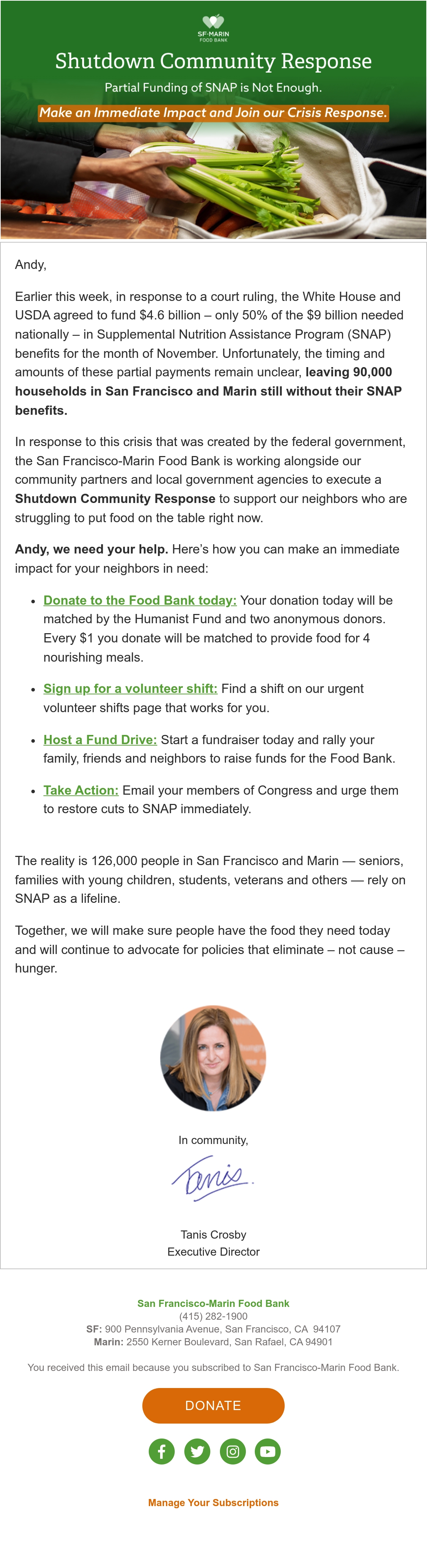Tap the 'Take Action' link
427x1568 pixels.
pos(81,790)
